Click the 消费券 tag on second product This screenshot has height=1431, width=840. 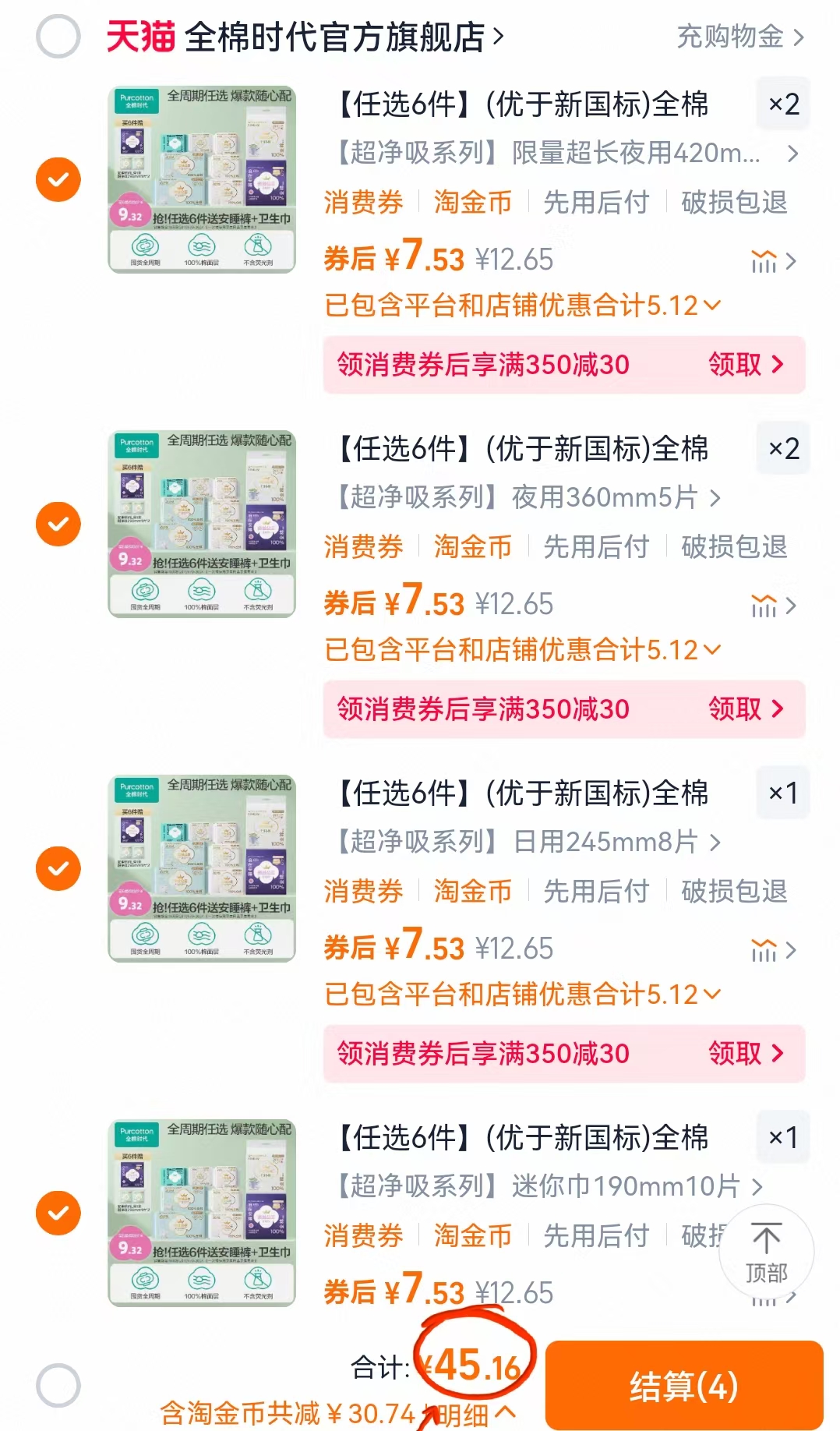click(363, 548)
